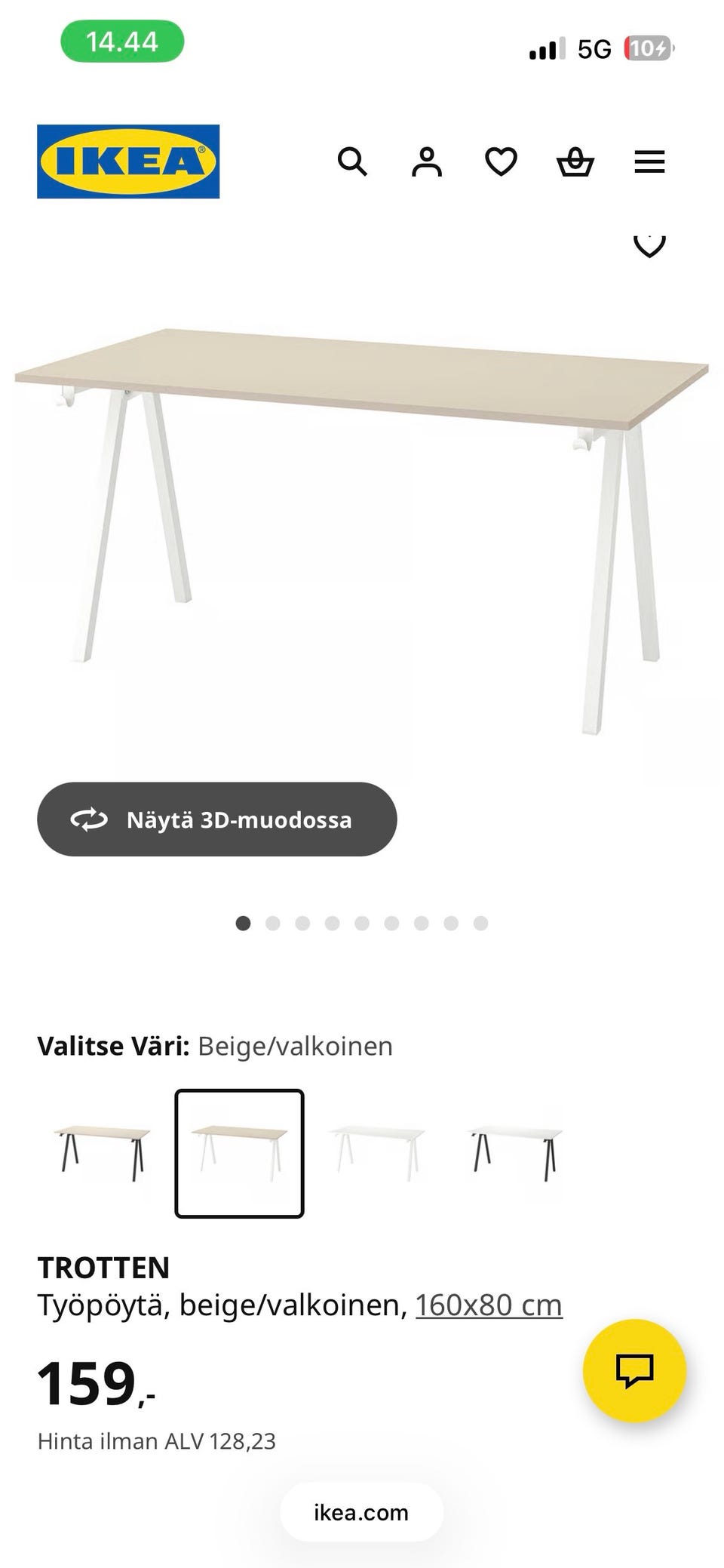The height and width of the screenshot is (1568, 724).
Task: Save TROTTEN desk to favorites heart
Action: [649, 244]
